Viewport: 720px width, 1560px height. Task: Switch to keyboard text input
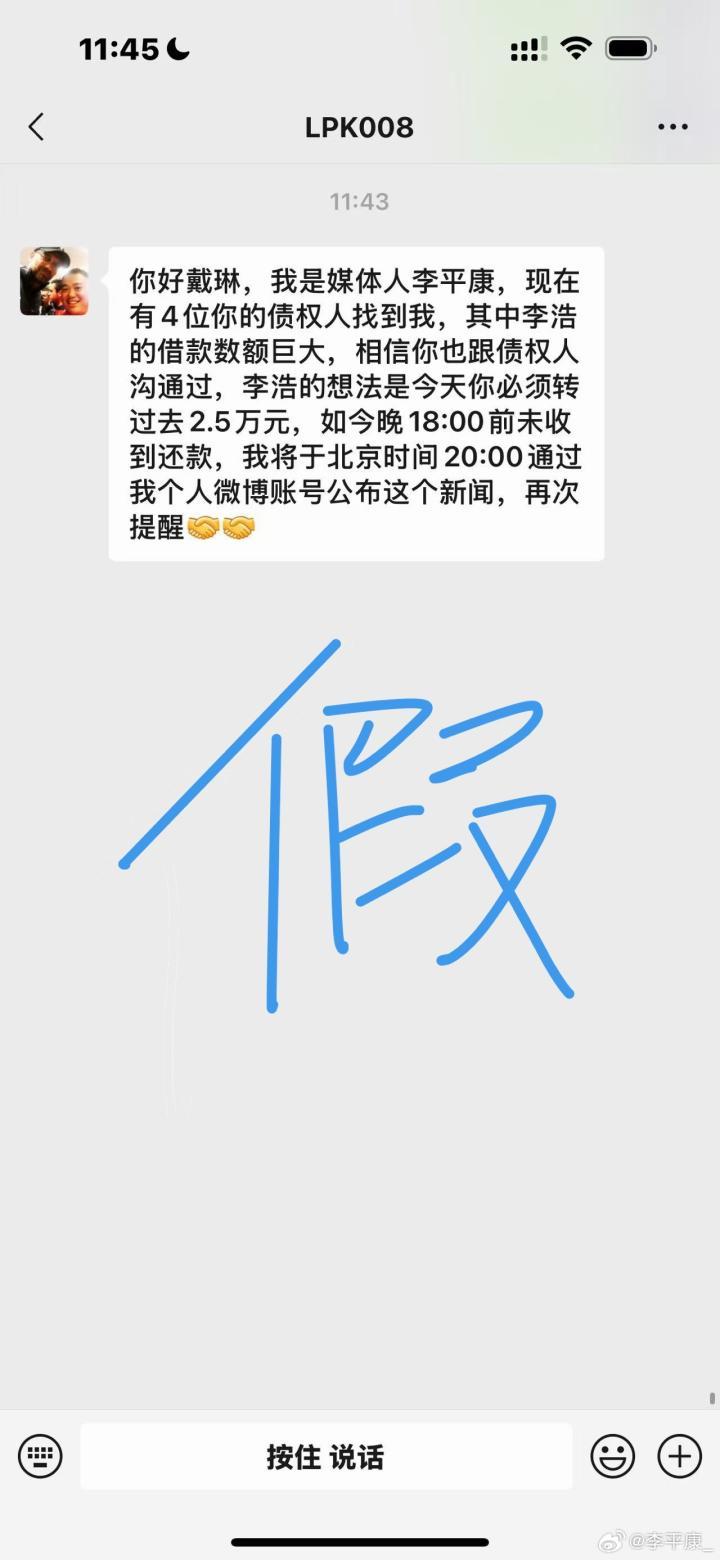click(x=40, y=1456)
